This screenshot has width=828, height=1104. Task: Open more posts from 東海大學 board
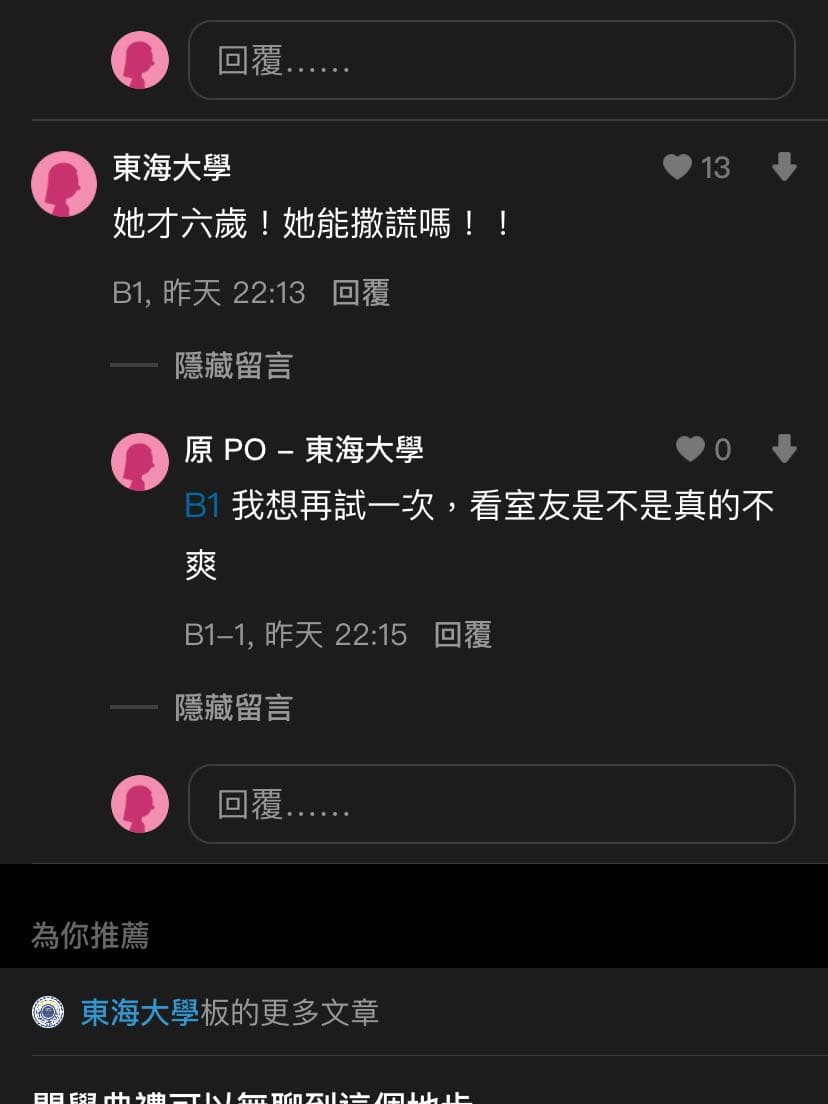coord(229,1013)
